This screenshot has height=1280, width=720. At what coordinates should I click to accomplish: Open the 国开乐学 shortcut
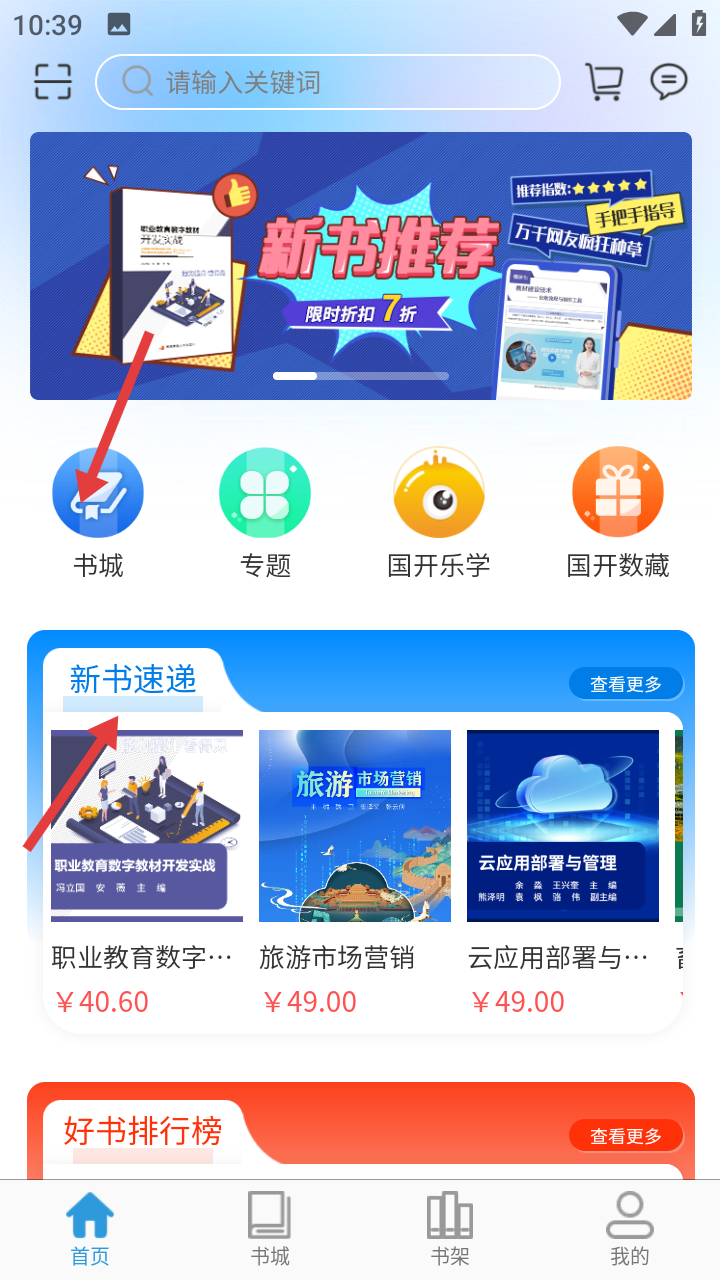(x=439, y=512)
